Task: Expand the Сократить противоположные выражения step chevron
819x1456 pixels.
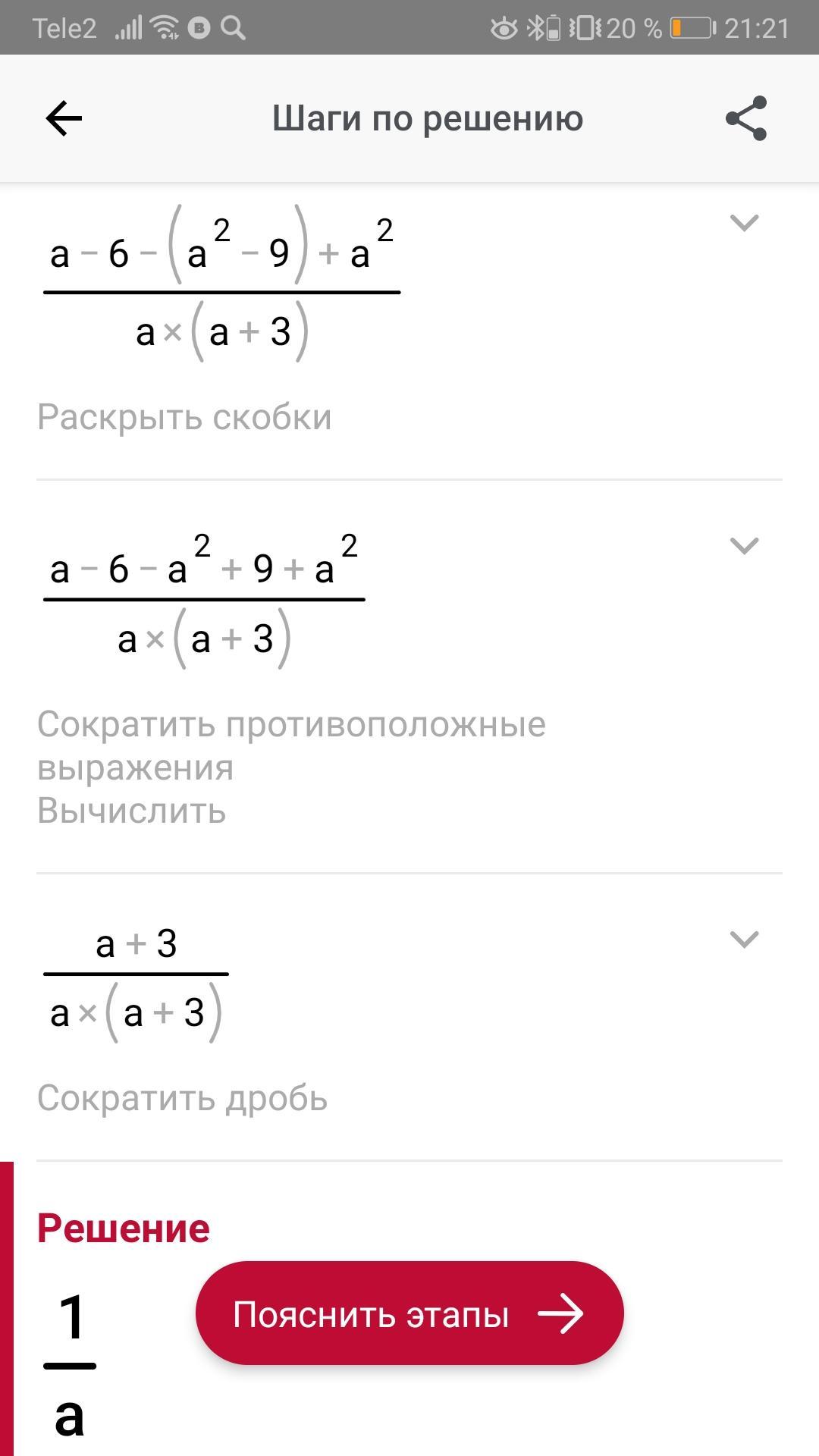Action: point(744,545)
